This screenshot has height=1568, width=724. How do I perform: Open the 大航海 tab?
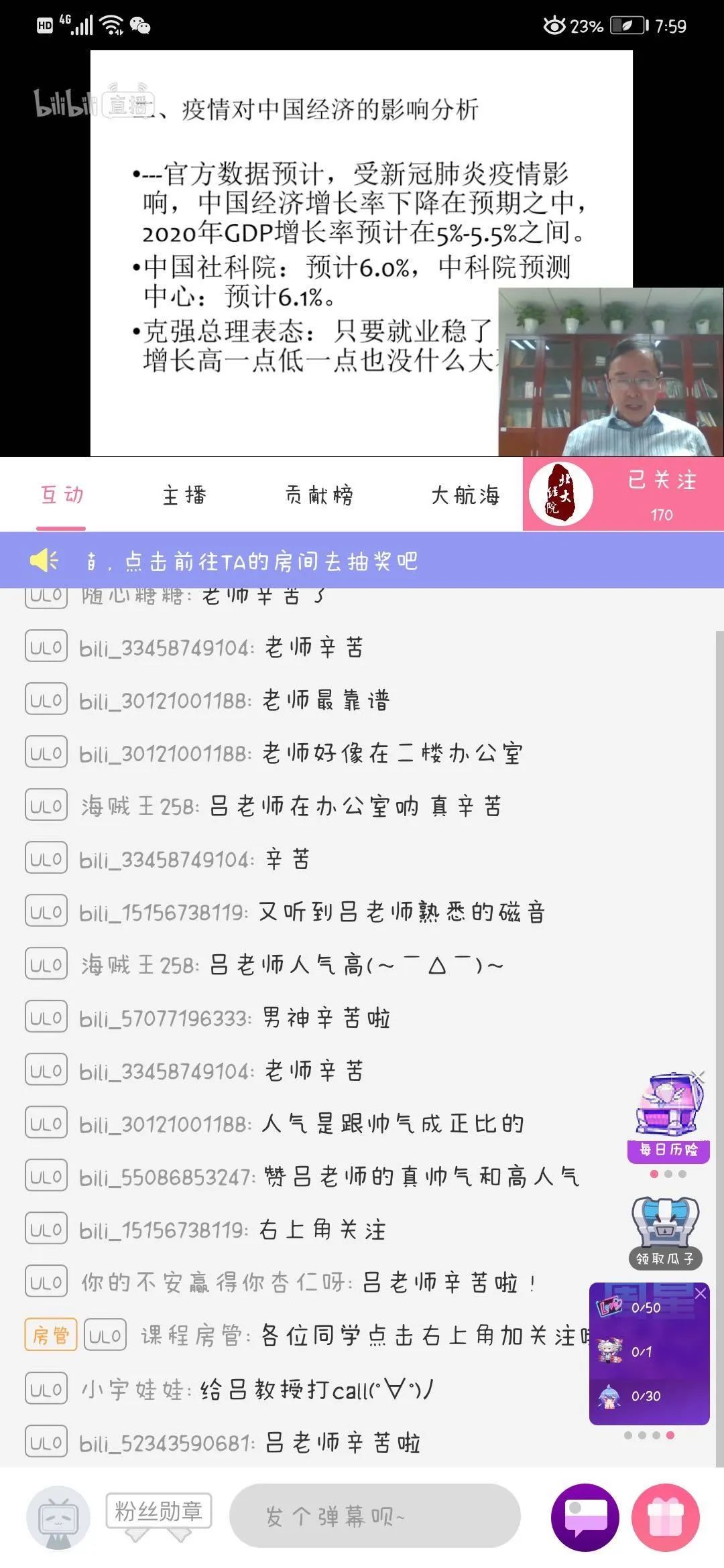click(x=465, y=495)
